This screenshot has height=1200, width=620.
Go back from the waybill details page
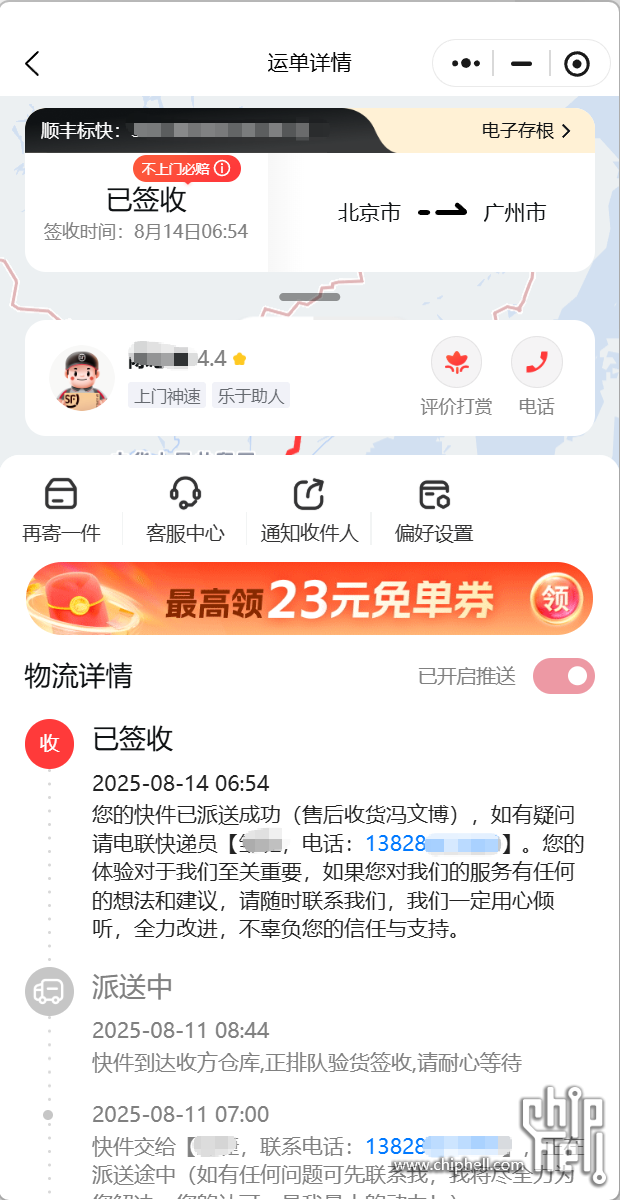coord(32,64)
